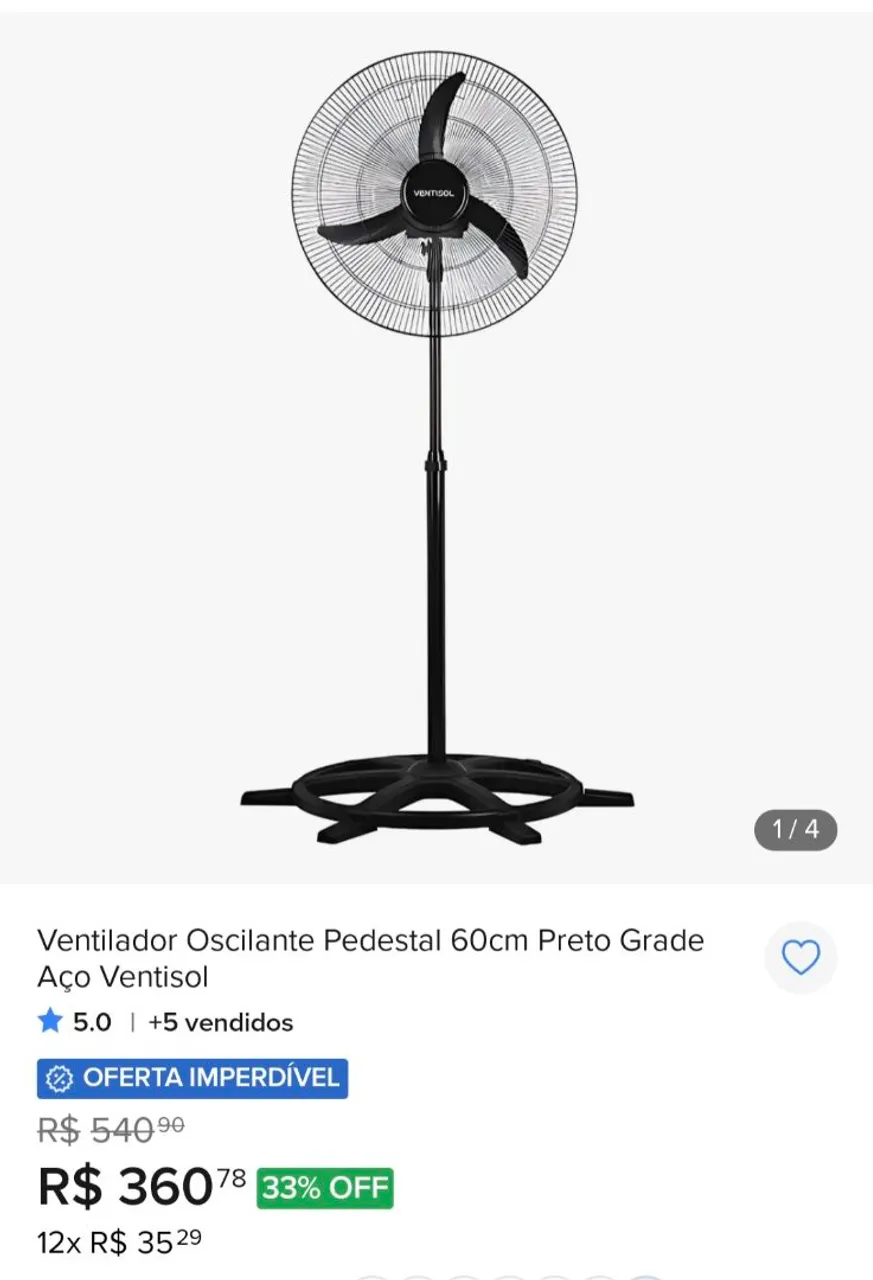
Task: Open the fan product photo full screen
Action: (436, 448)
